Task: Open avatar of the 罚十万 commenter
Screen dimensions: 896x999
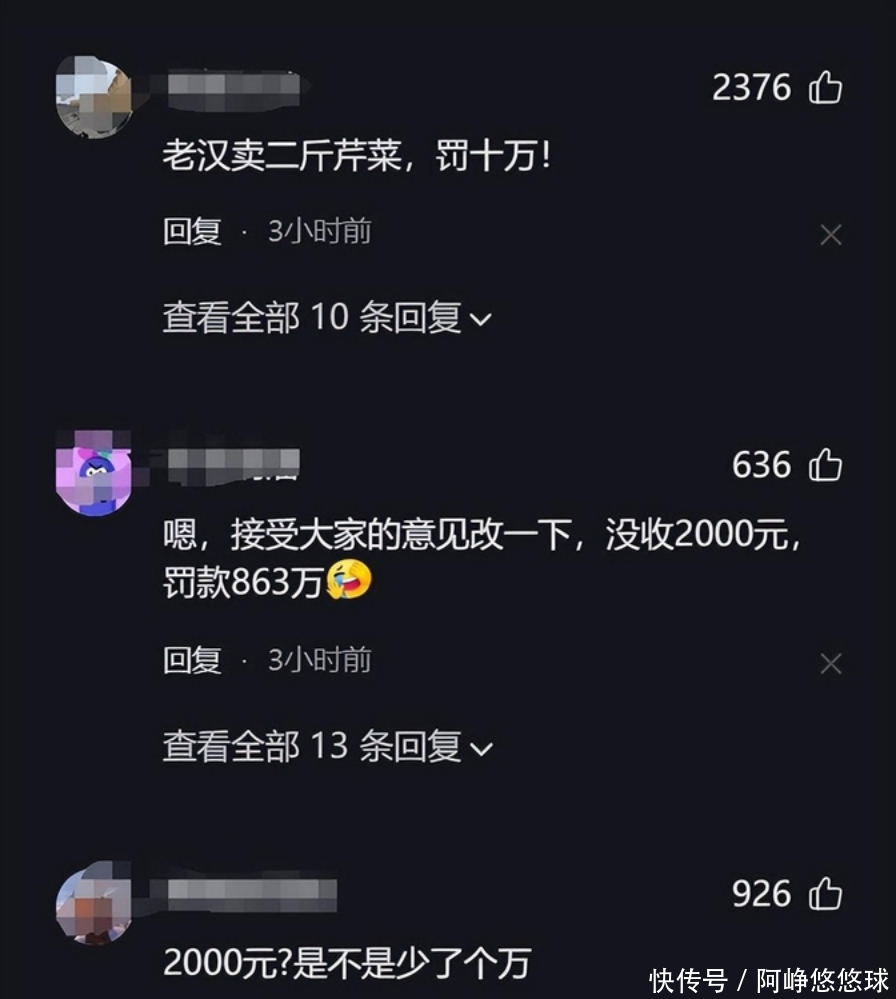Action: click(x=94, y=95)
